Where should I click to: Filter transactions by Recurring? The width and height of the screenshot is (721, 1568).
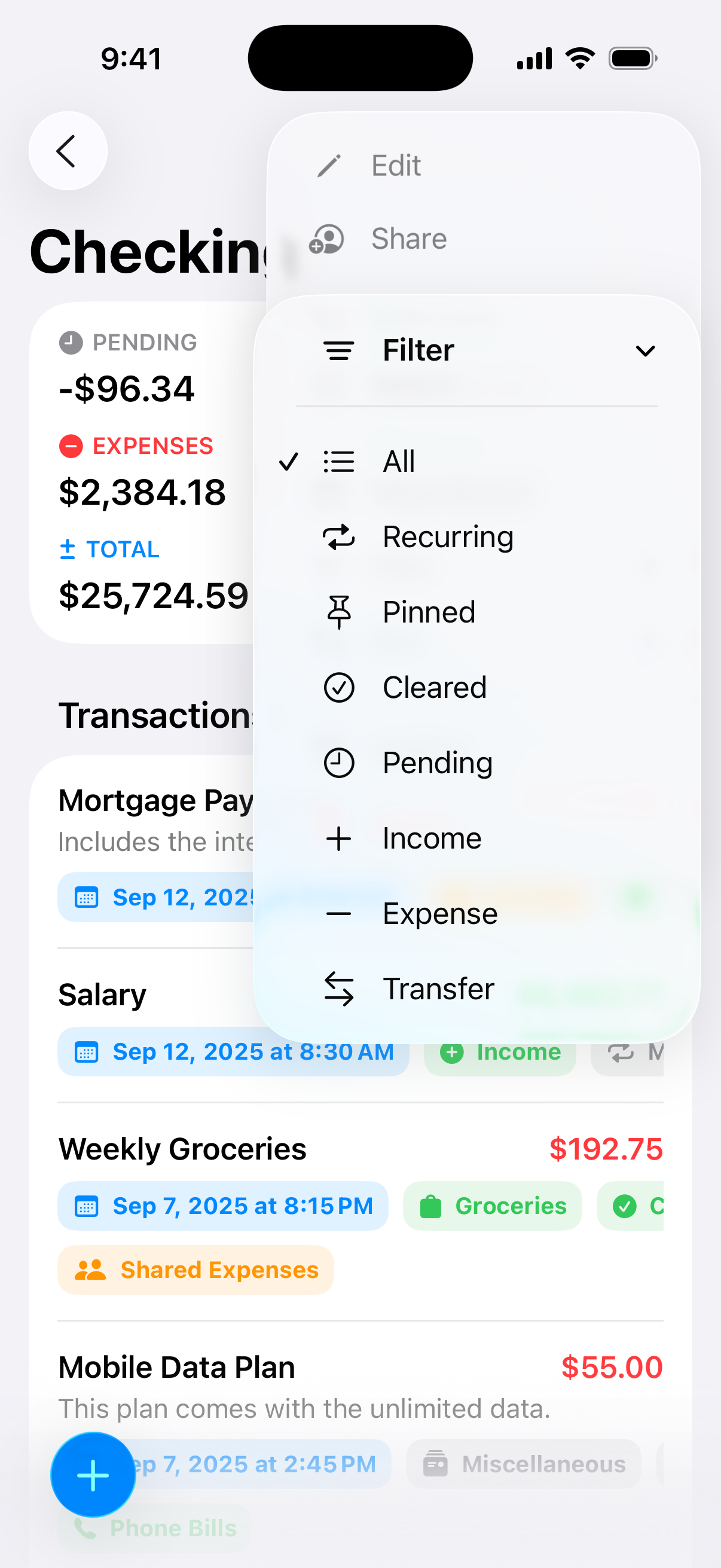coord(447,537)
